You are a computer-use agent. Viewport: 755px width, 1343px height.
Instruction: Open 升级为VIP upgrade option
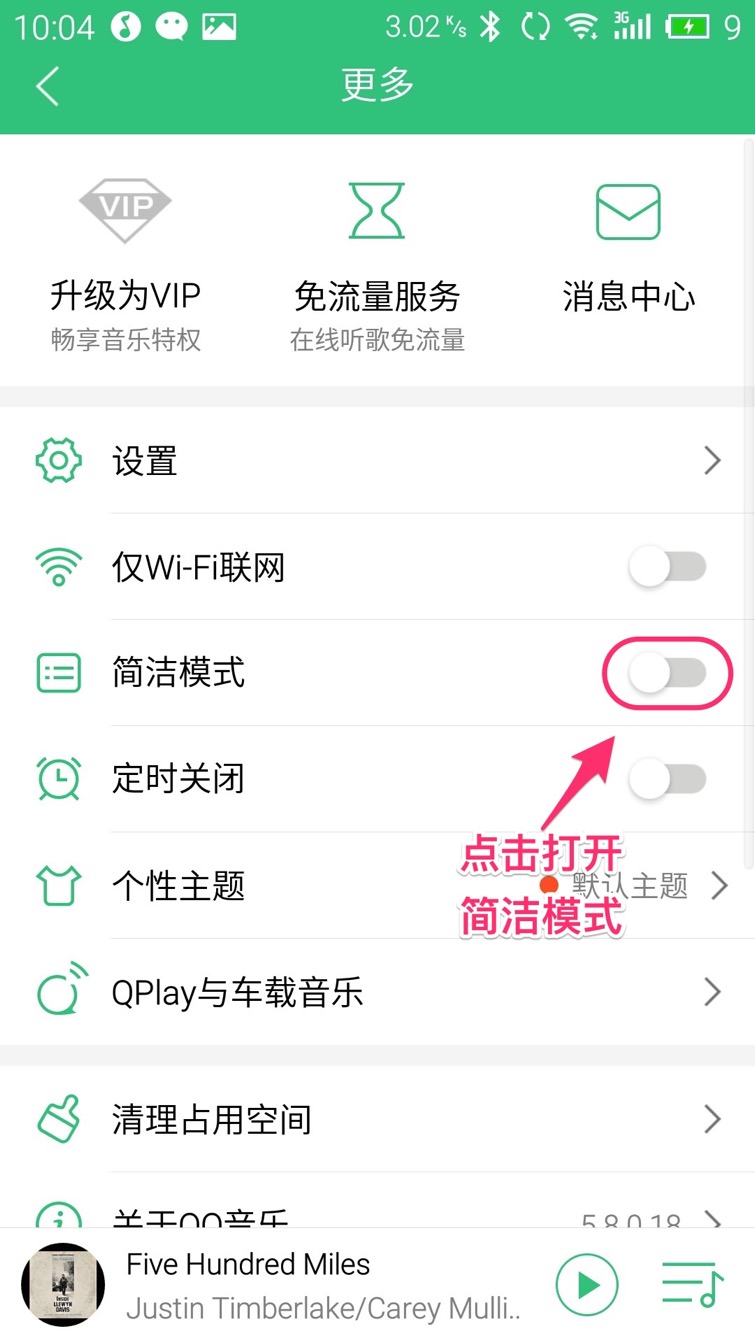pos(126,265)
